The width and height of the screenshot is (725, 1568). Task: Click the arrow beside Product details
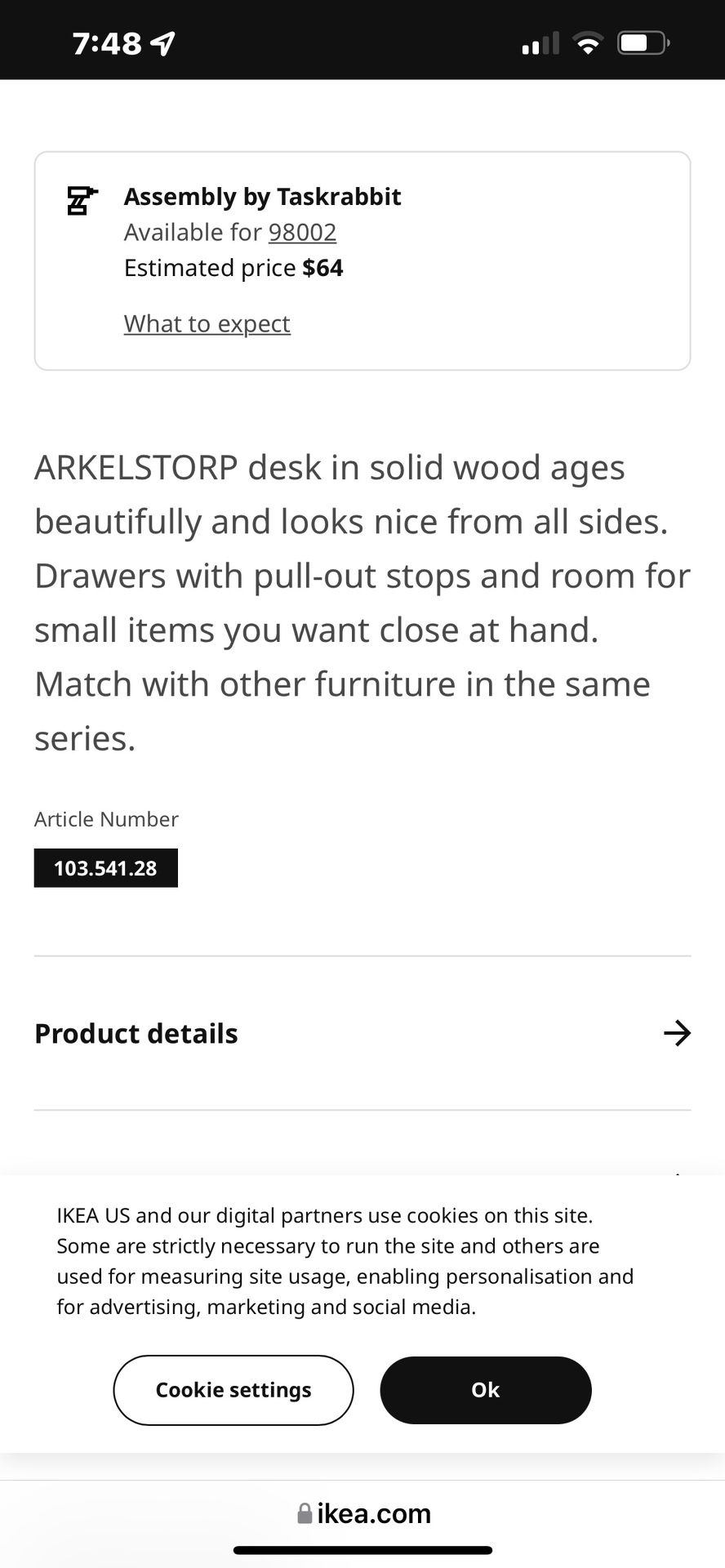pos(677,1033)
